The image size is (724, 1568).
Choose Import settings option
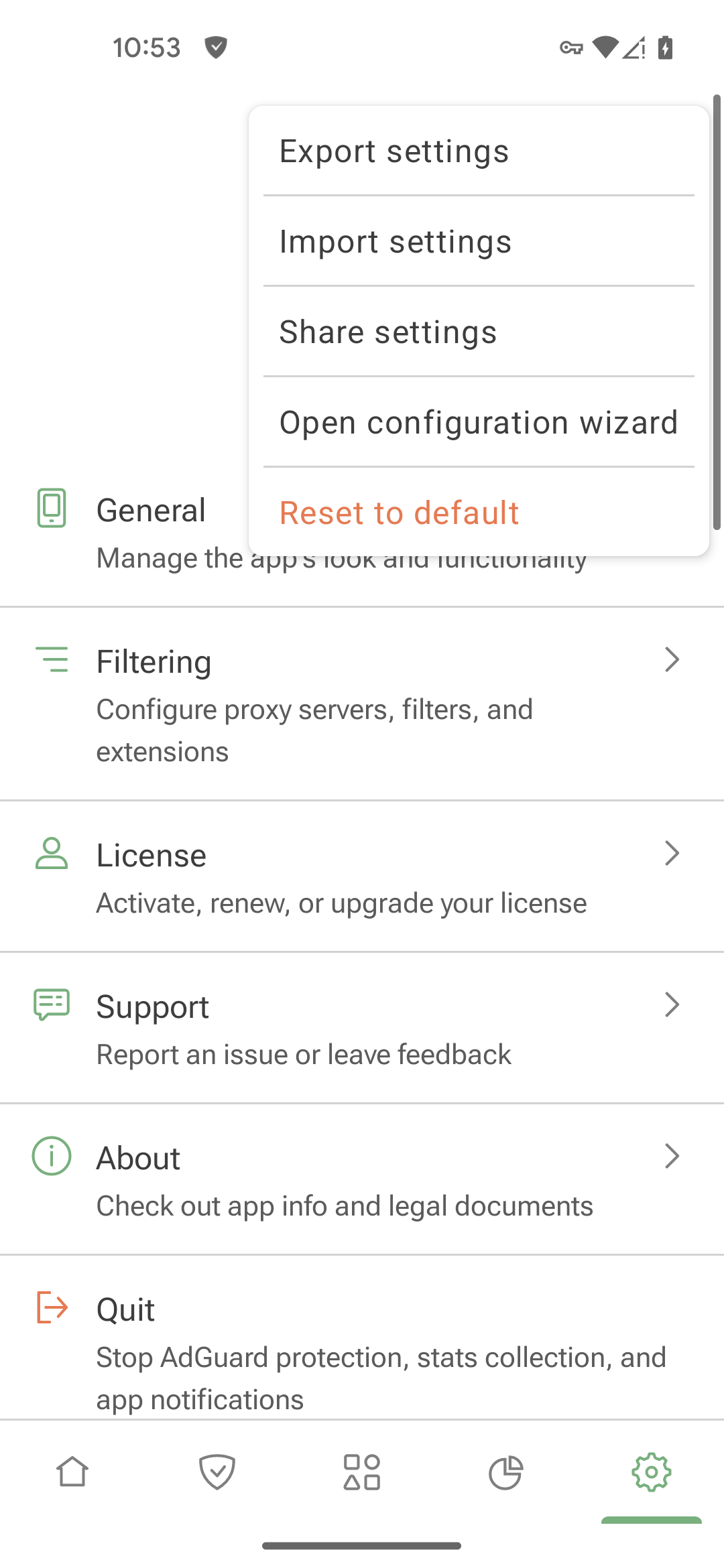pos(479,242)
